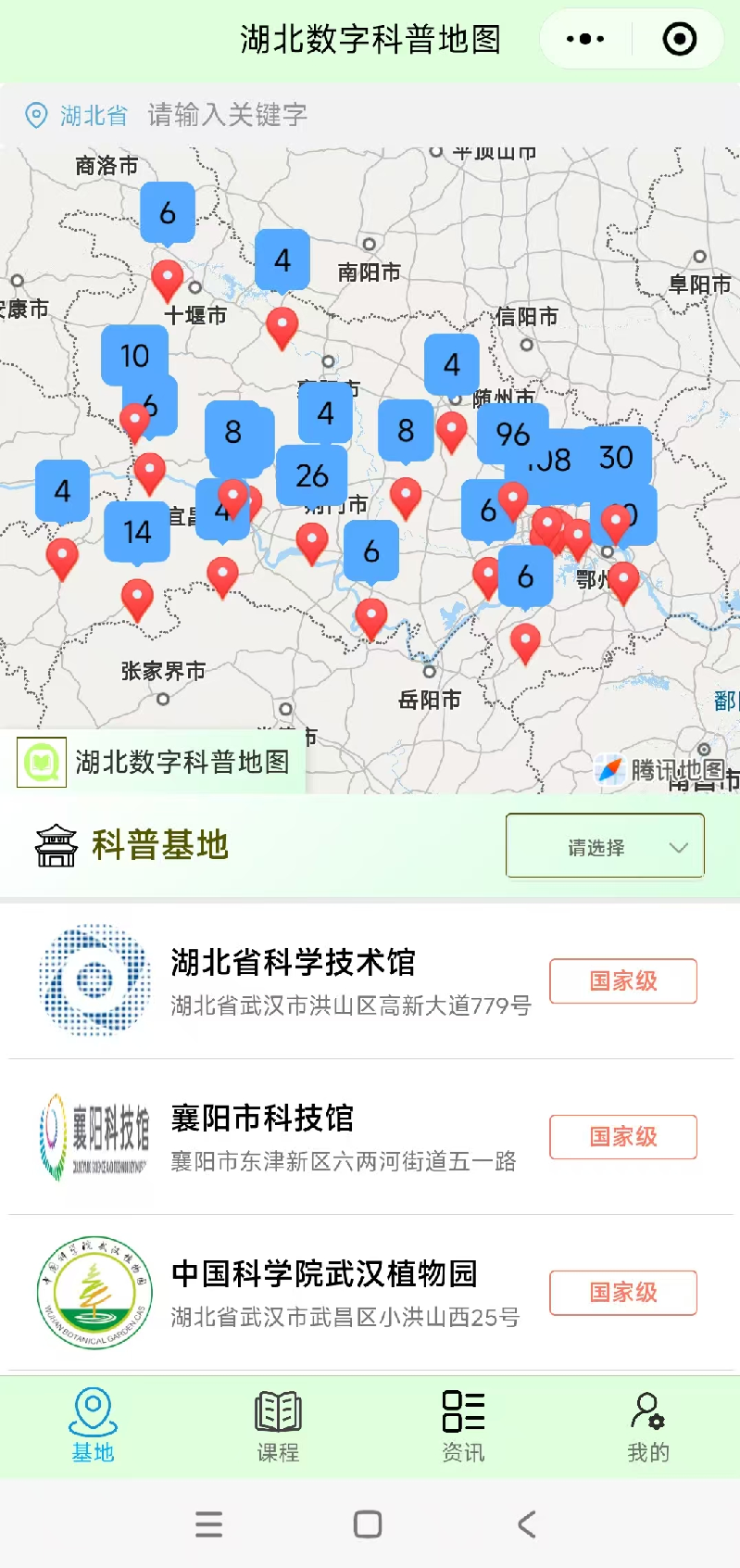Go to the system home screen
The image size is (740, 1568).
pos(368,1524)
